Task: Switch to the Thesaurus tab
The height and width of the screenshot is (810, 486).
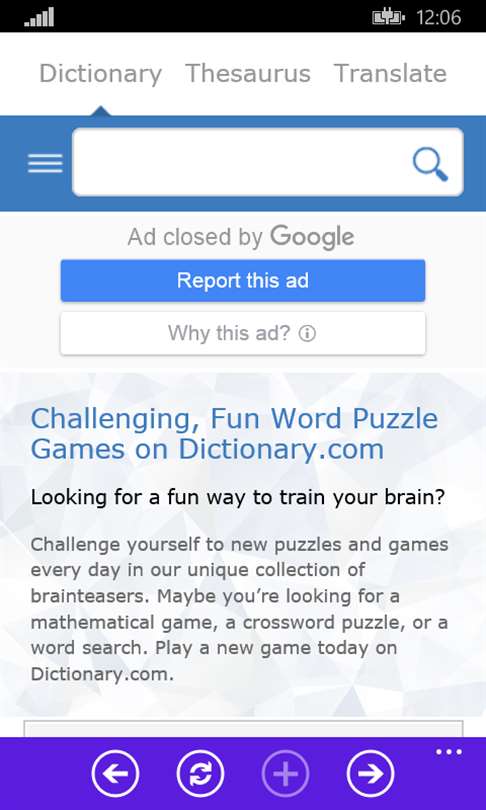Action: [248, 73]
